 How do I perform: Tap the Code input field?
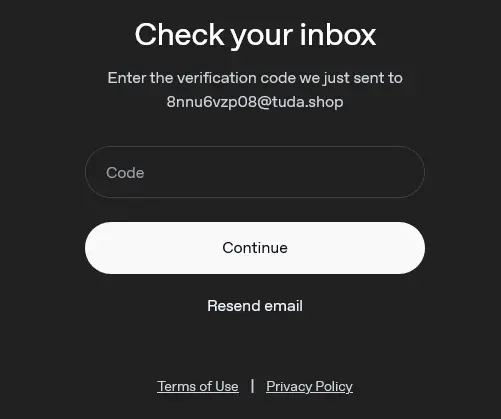255,172
